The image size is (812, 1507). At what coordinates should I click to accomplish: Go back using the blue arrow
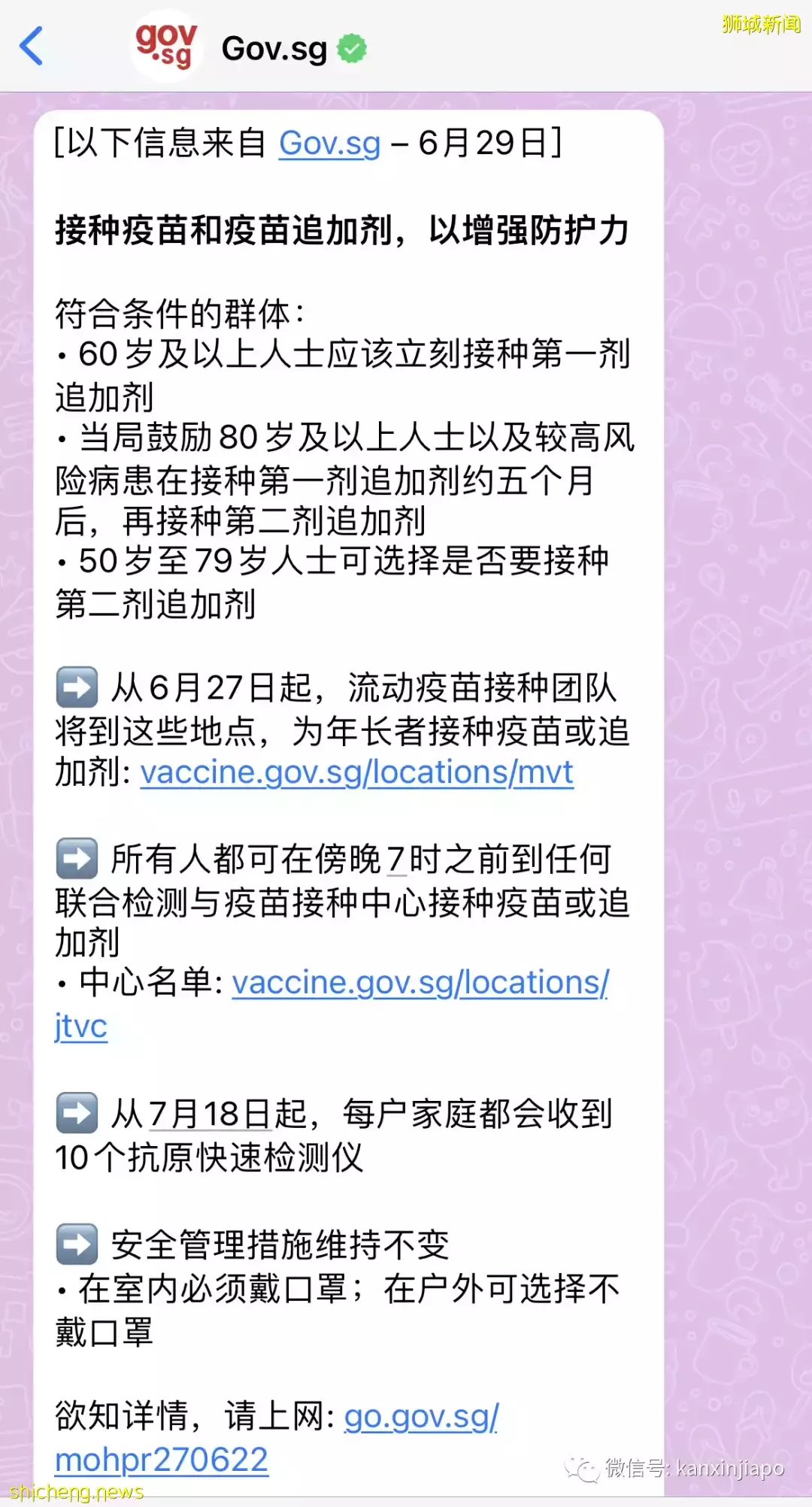pos(32,47)
